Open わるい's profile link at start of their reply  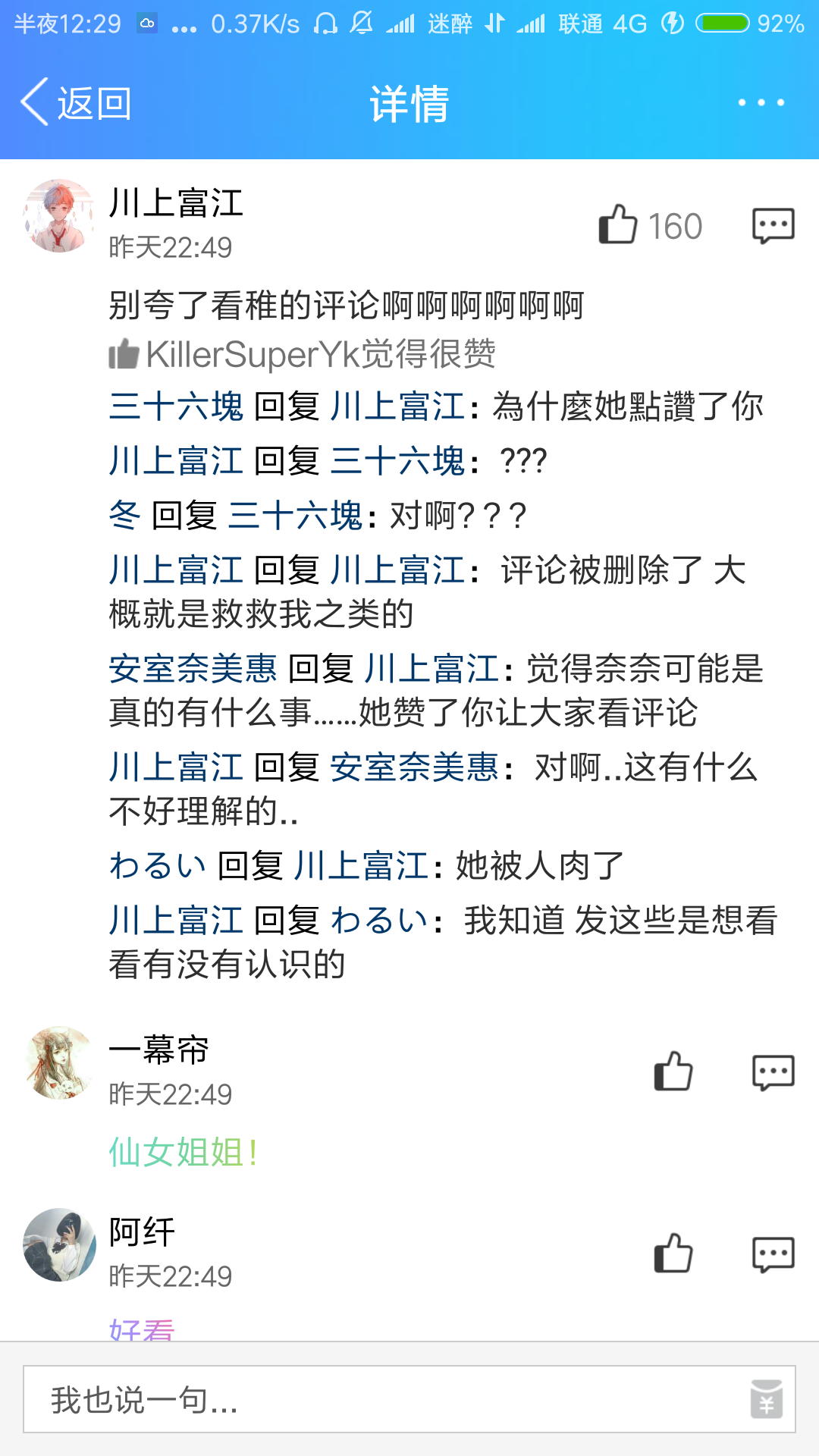coord(158,866)
